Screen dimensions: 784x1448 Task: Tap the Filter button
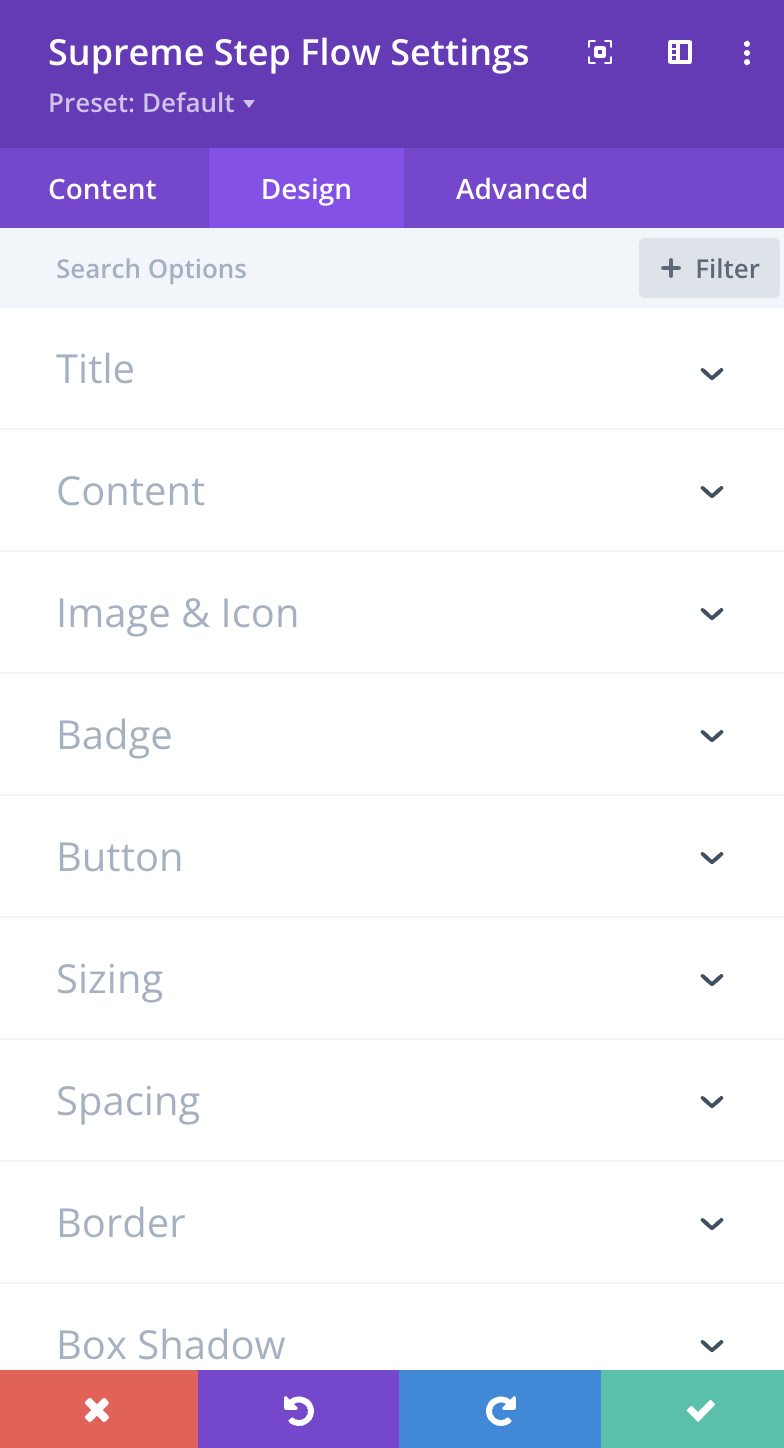coord(709,268)
